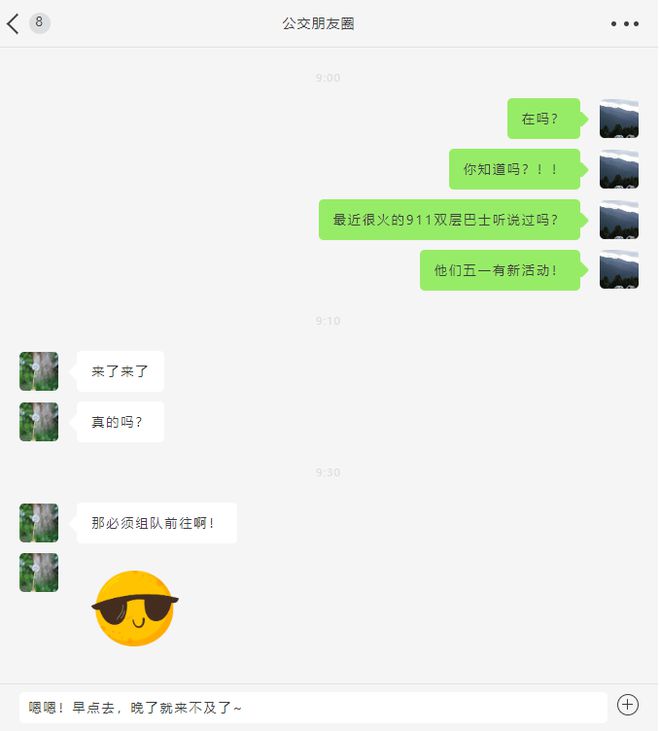Open the sunglasses emoji sticker
Image resolution: width=660 pixels, height=731 pixels.
135,608
